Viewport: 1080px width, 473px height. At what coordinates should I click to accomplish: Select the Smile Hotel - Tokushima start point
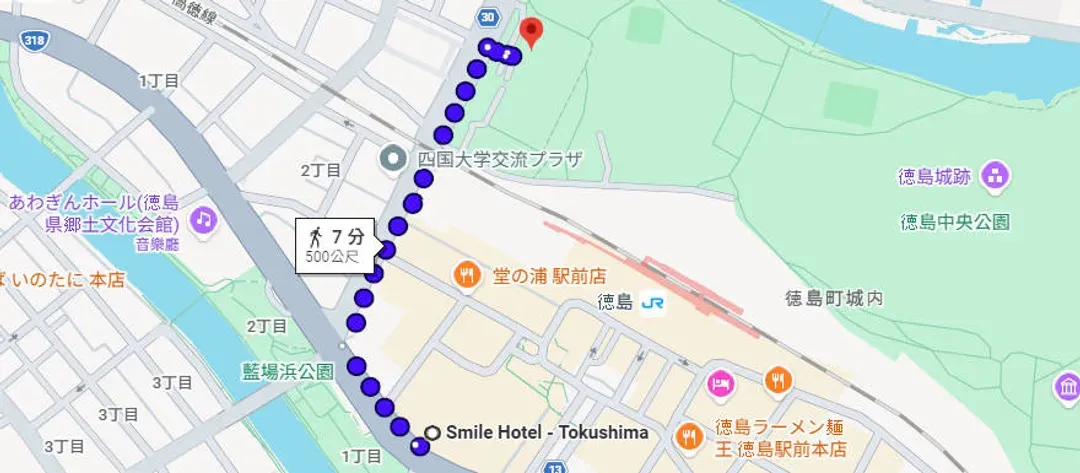tap(433, 432)
